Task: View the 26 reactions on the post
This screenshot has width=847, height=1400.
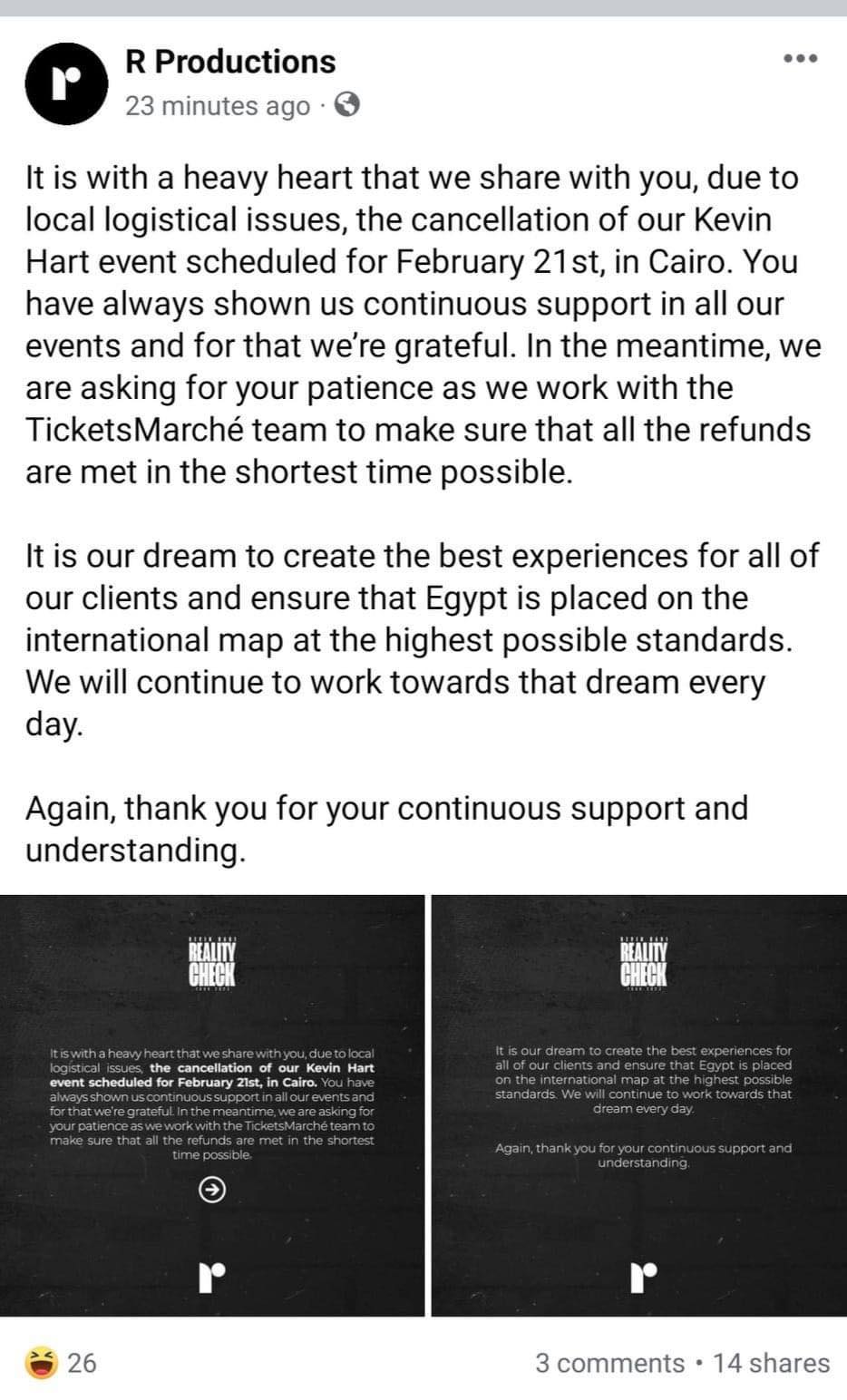Action: click(62, 1363)
